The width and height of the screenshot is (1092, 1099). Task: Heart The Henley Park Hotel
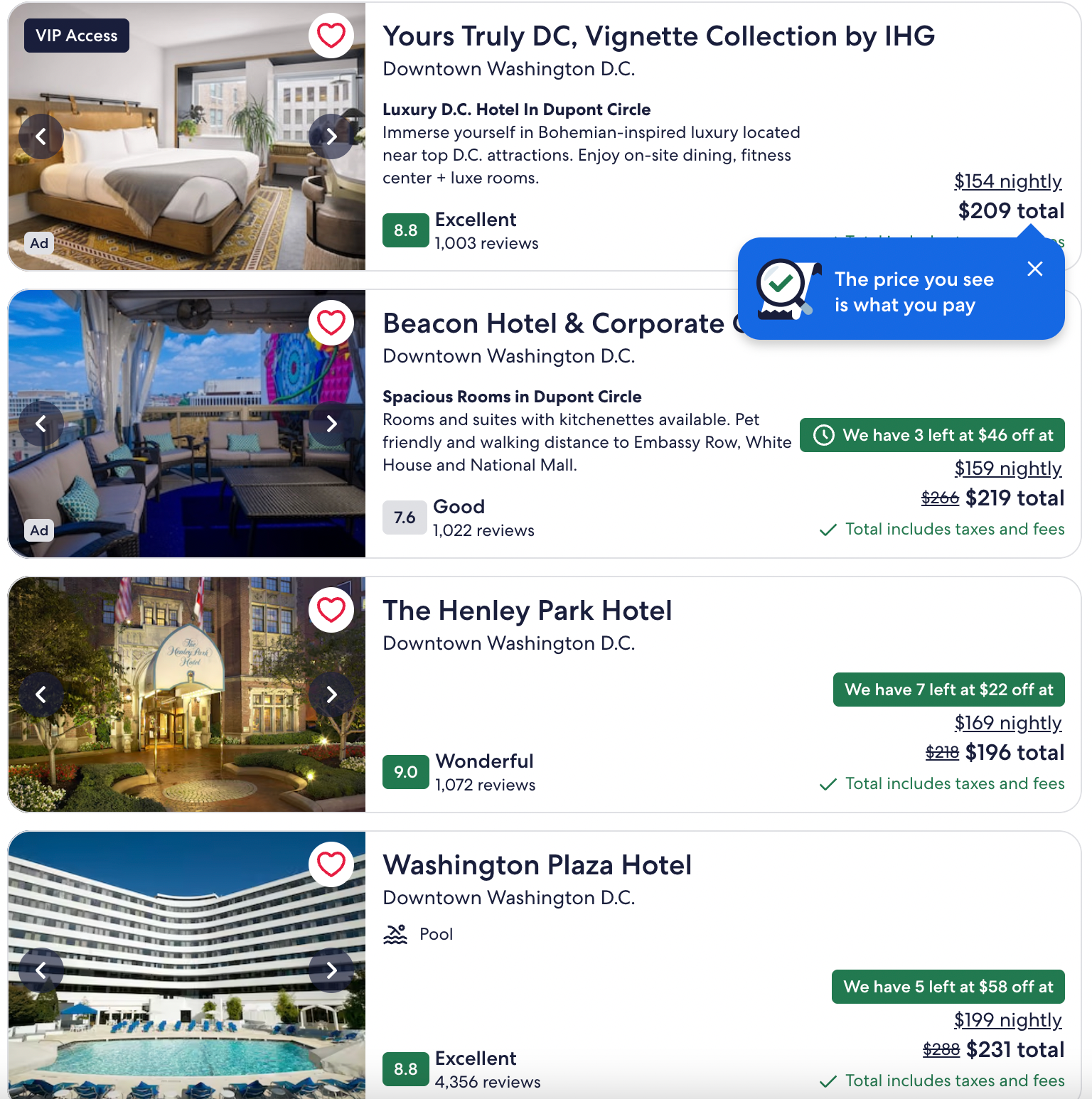click(331, 610)
